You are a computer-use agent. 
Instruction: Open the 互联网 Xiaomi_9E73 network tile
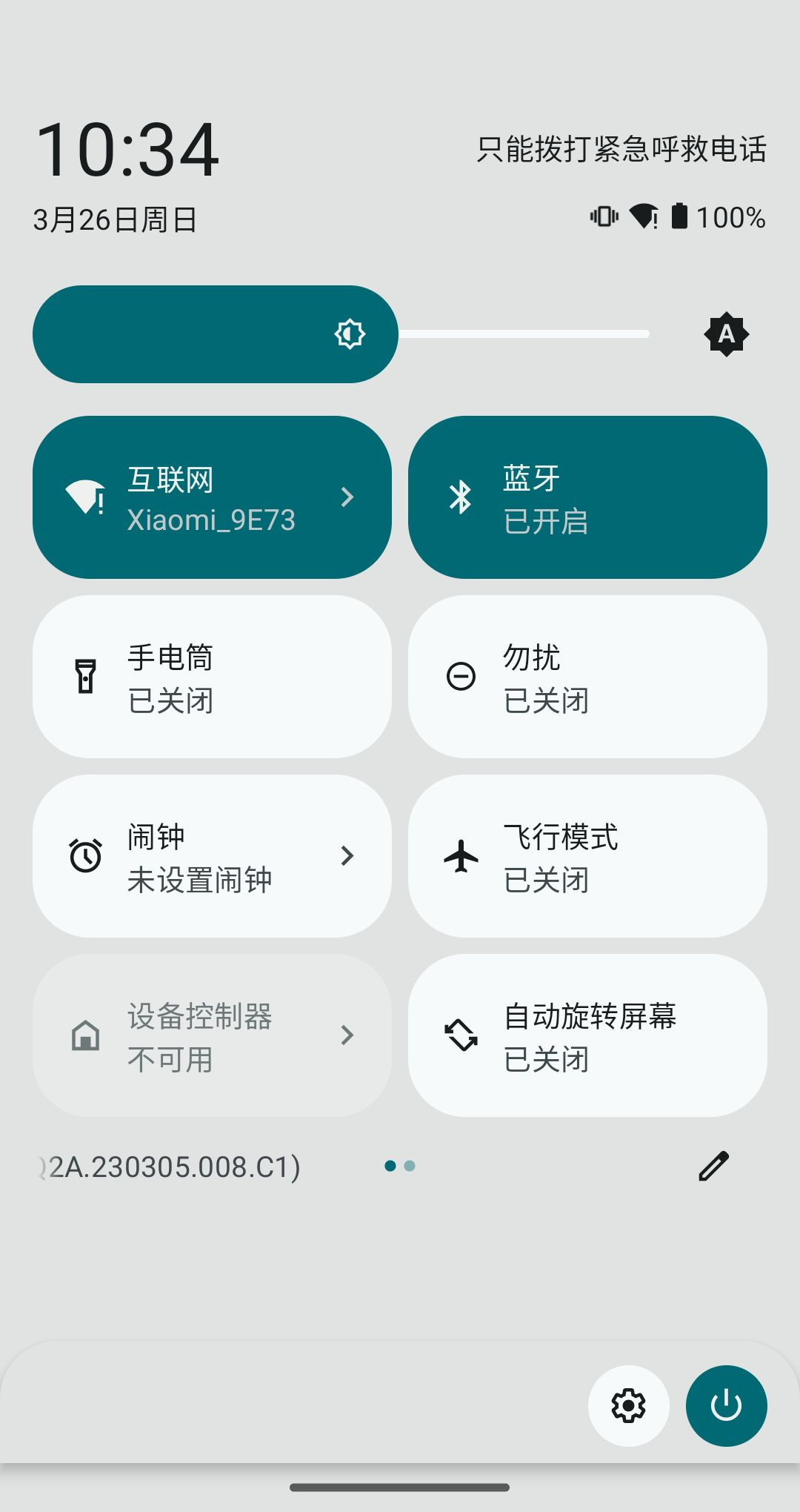tap(212, 497)
